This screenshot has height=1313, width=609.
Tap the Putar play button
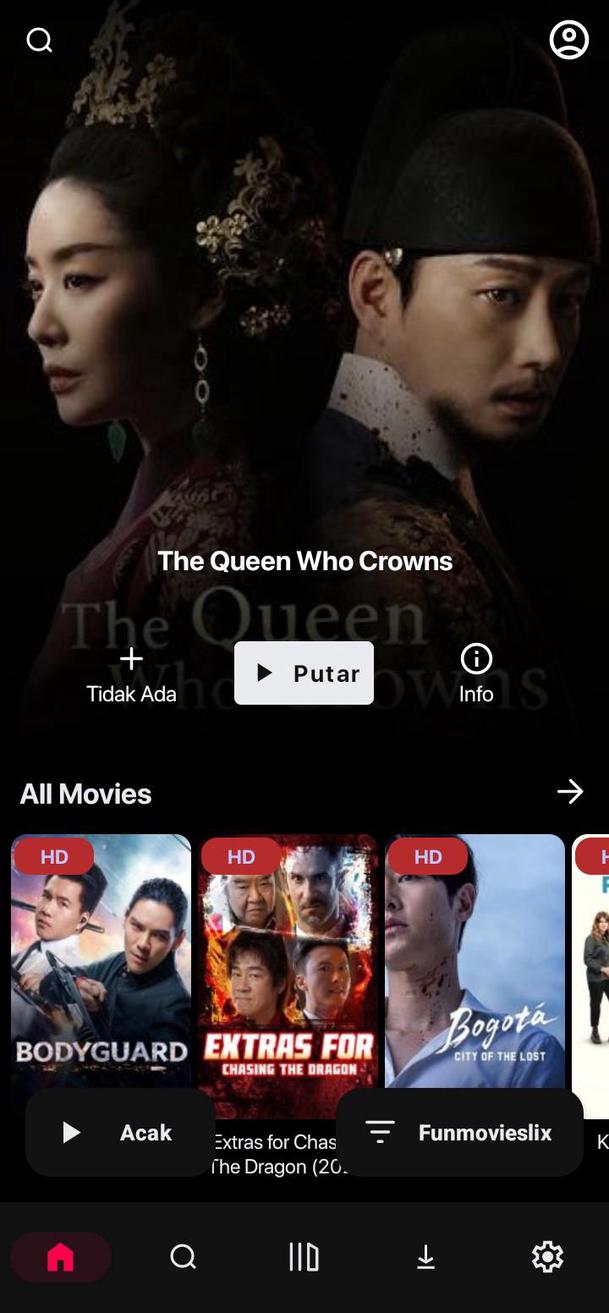304,673
